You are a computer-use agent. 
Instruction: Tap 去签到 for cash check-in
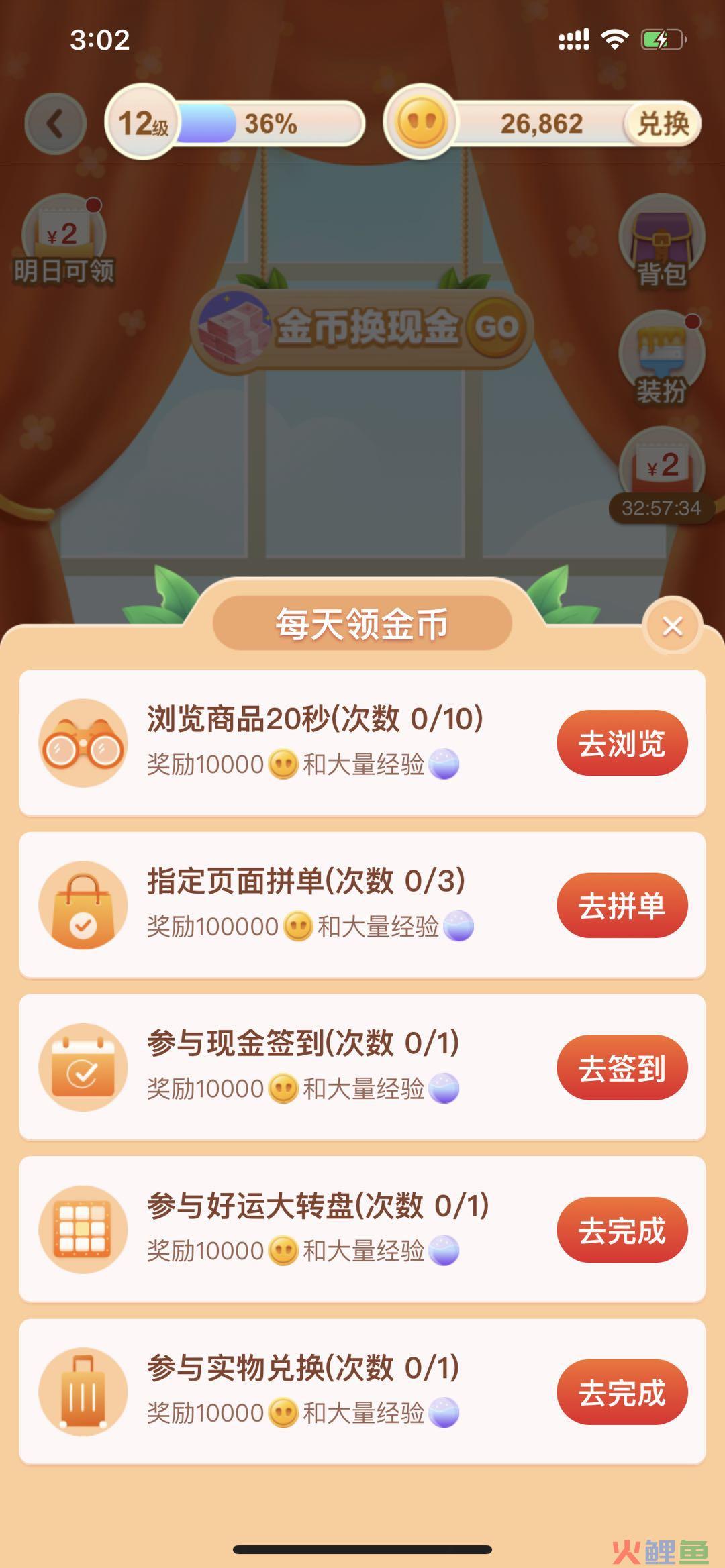622,1068
